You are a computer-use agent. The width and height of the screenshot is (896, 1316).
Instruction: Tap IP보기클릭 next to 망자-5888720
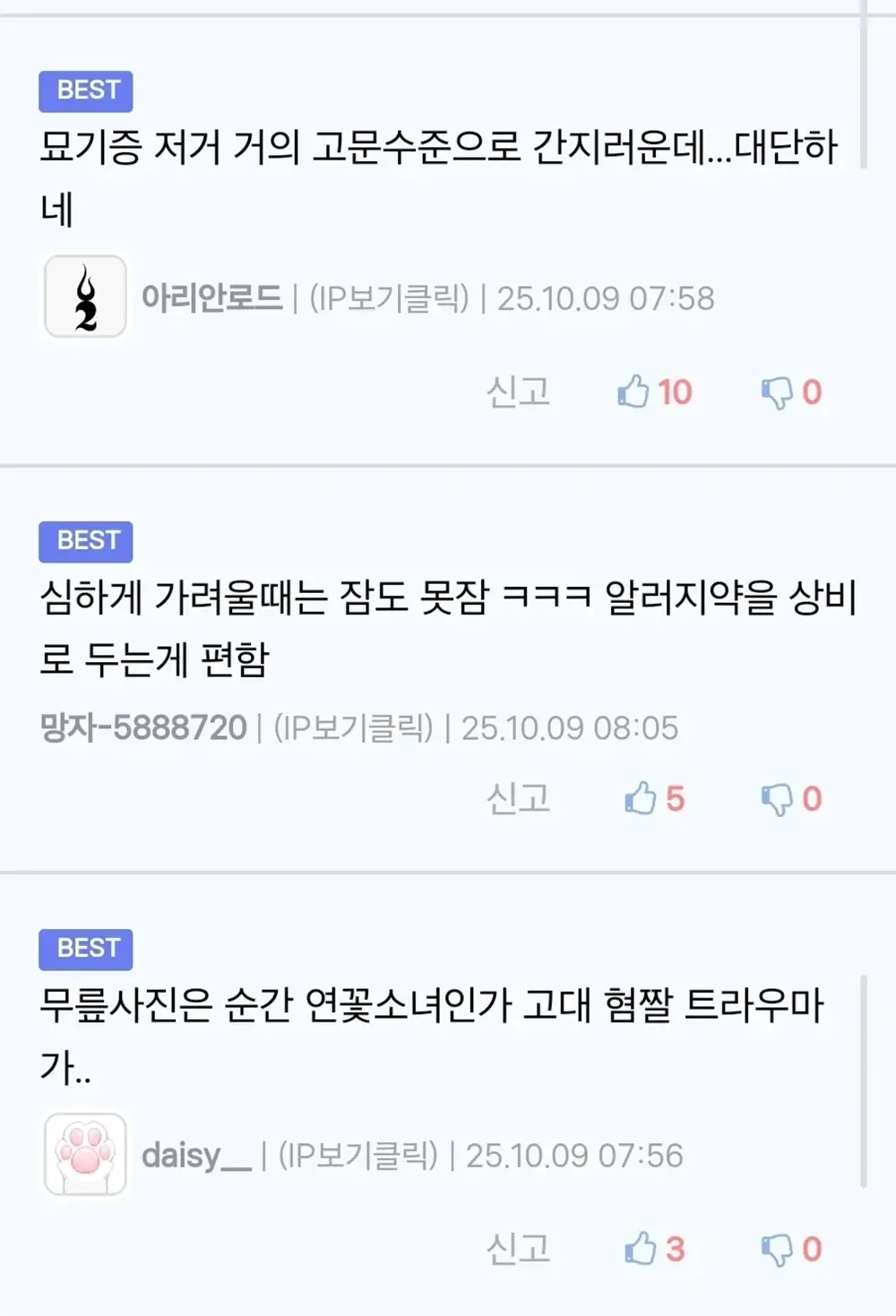353,727
